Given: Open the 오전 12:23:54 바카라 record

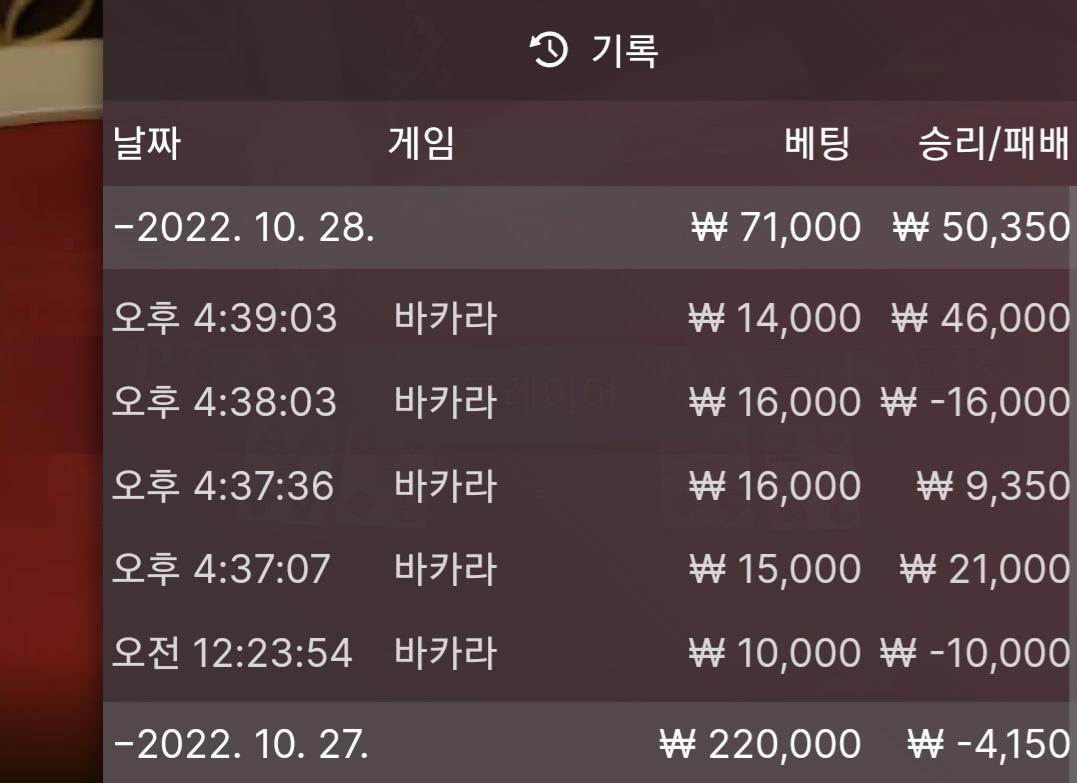Looking at the screenshot, I should pyautogui.click(x=590, y=653).
